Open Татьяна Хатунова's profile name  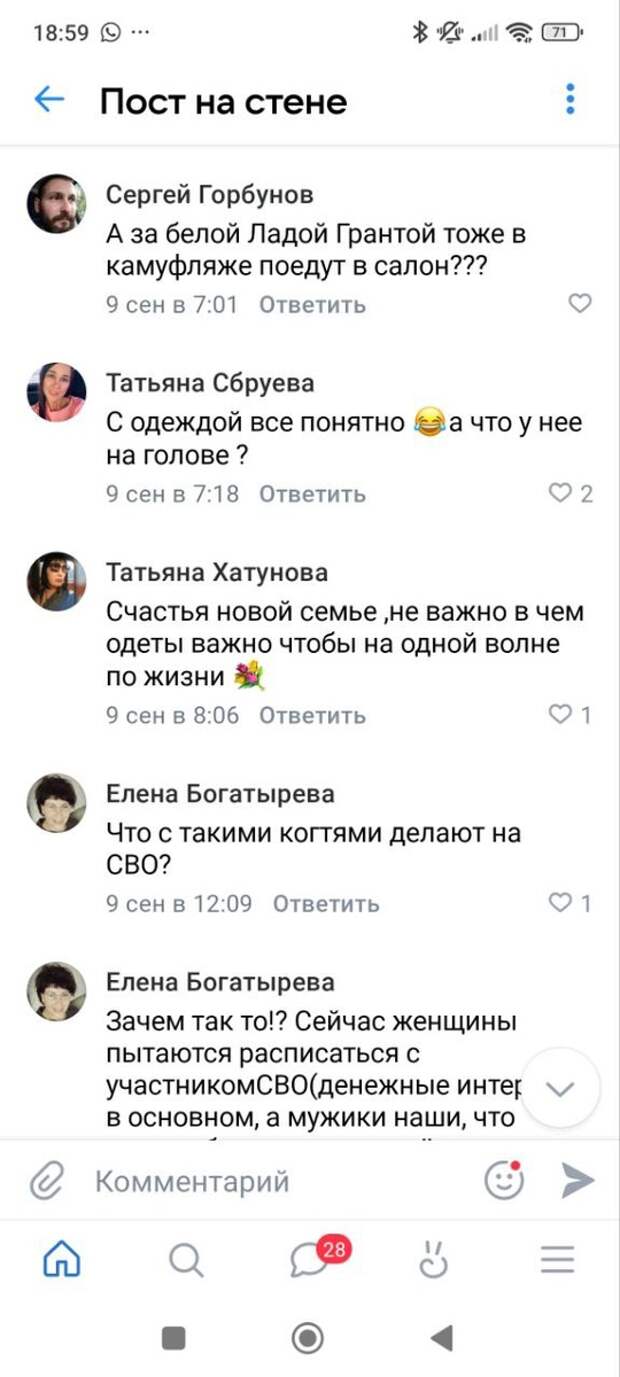pos(217,573)
